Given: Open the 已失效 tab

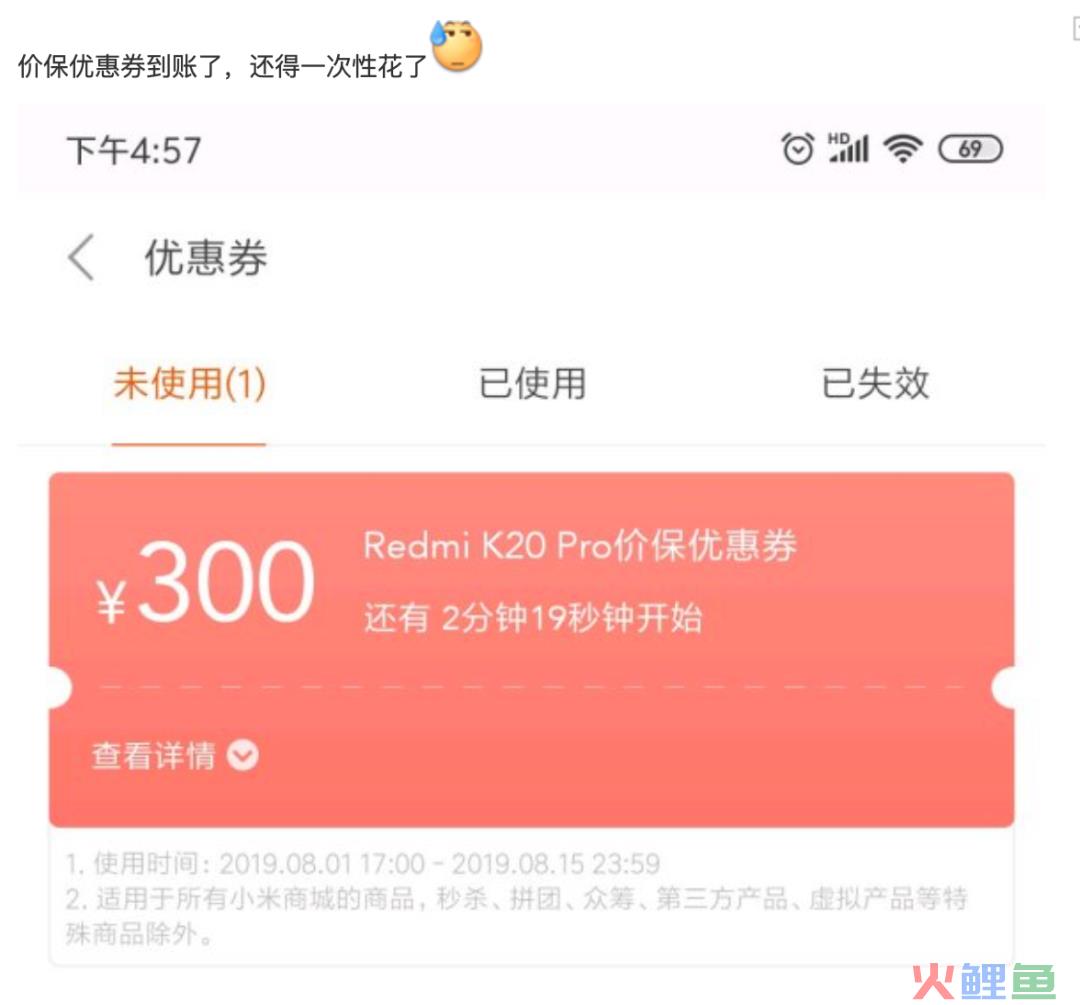Looking at the screenshot, I should tap(875, 384).
